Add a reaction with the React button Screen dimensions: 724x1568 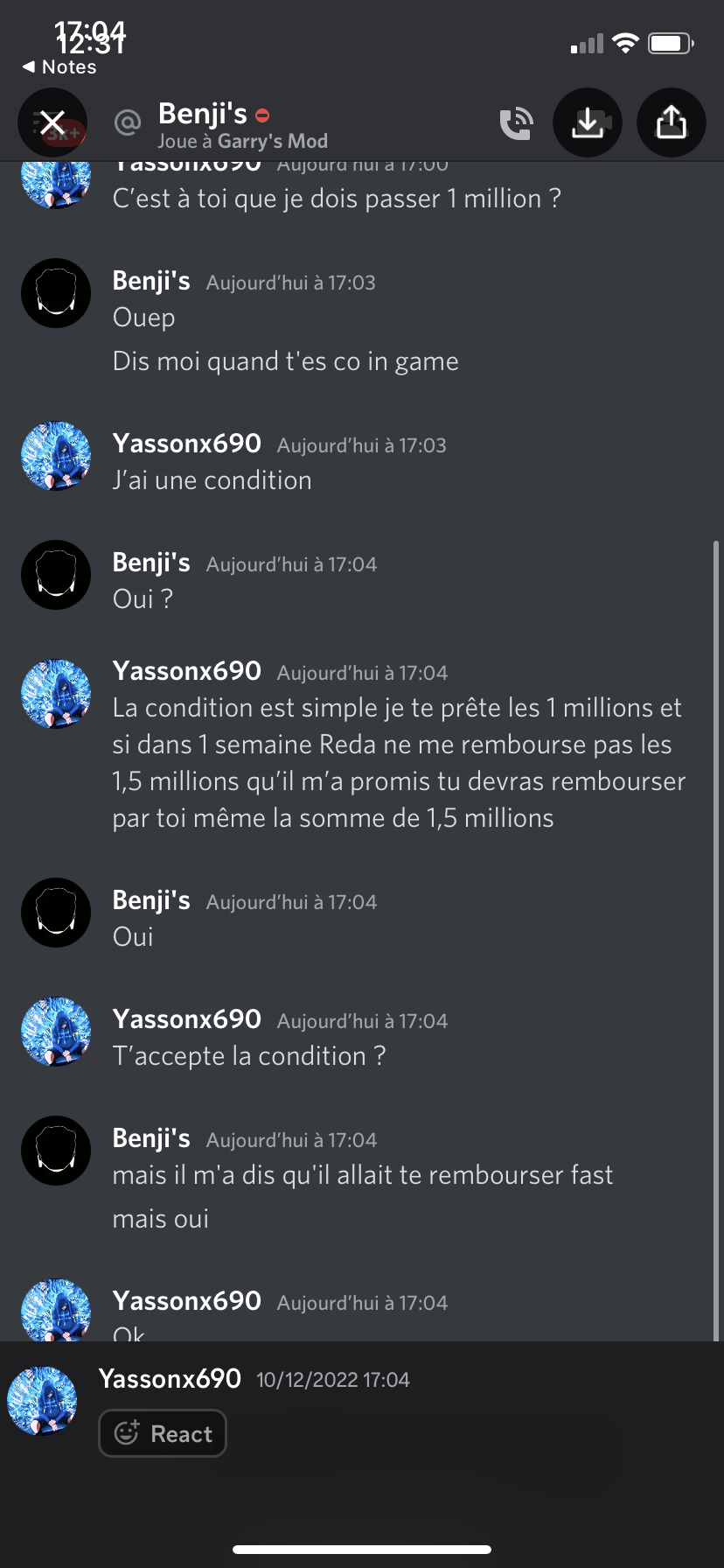coord(163,1433)
